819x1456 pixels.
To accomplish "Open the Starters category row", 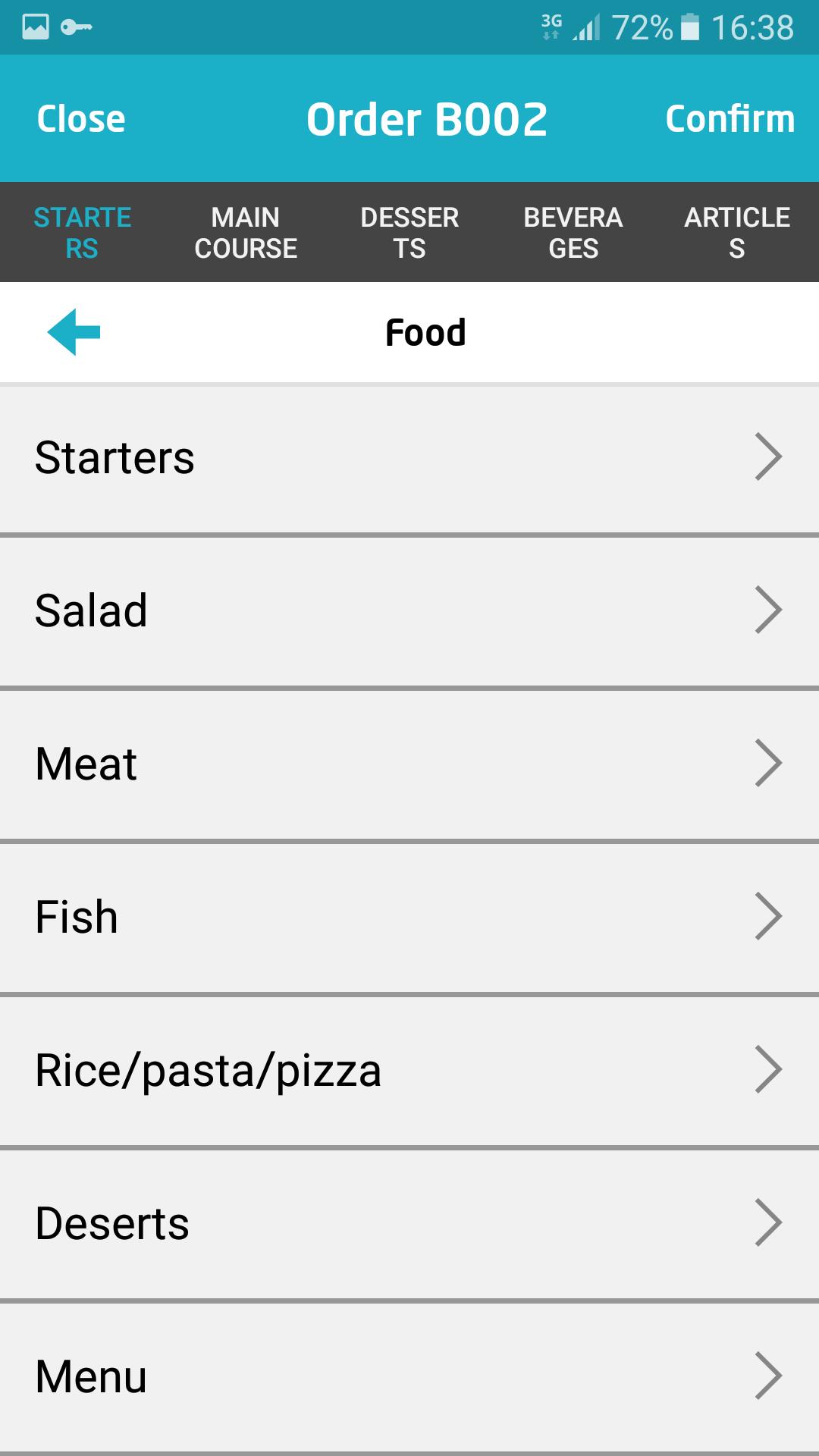I will [x=409, y=458].
